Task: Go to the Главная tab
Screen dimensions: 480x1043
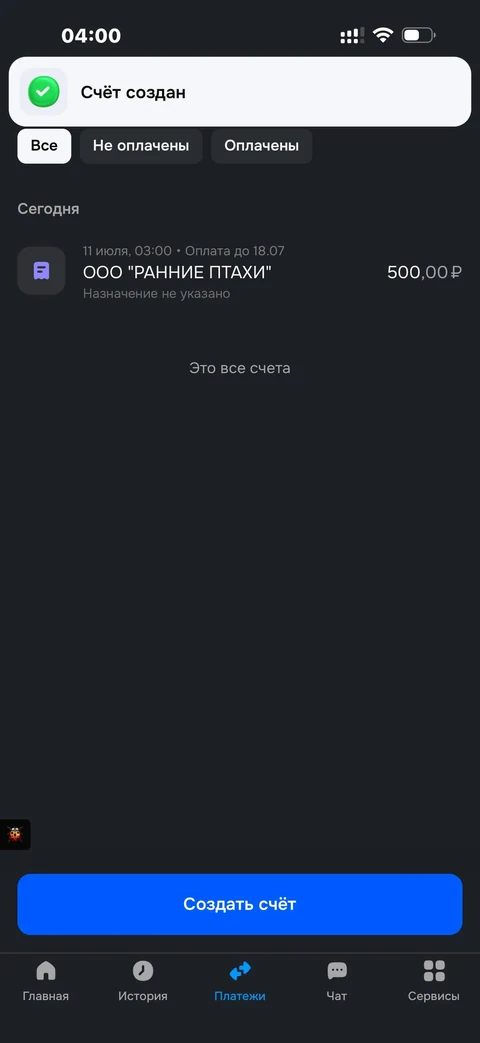Action: coord(46,981)
